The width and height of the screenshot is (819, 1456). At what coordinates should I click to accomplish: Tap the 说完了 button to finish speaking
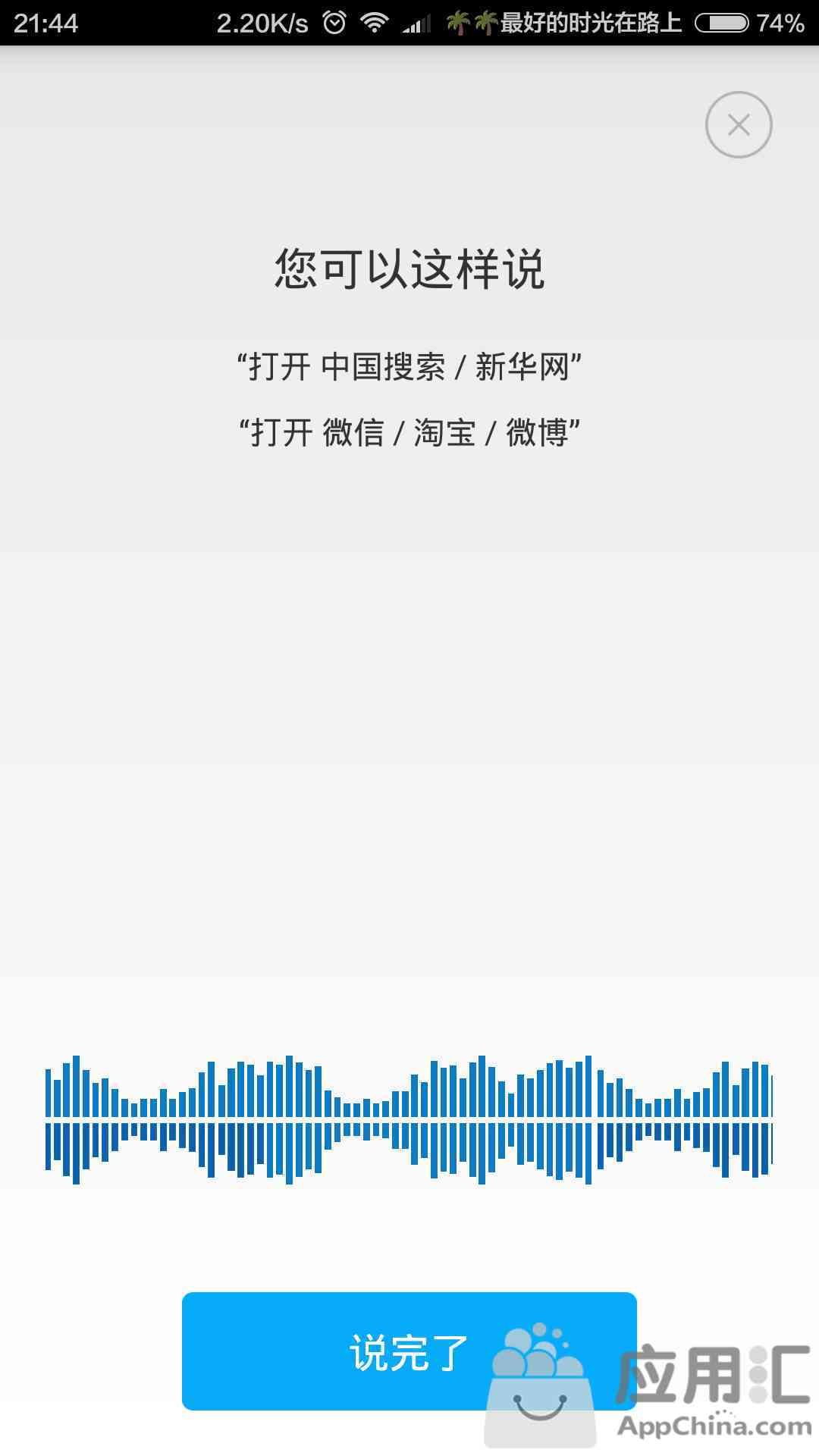409,1351
